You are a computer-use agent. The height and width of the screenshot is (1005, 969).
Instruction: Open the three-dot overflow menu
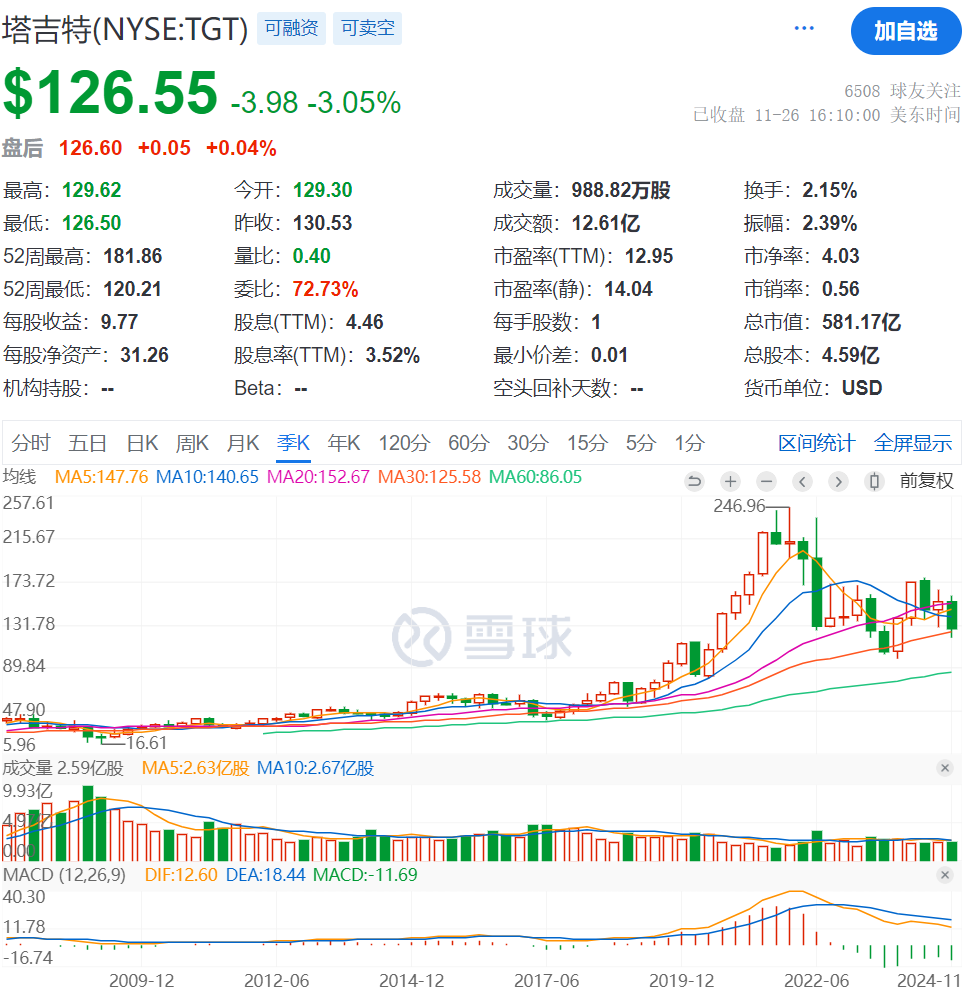click(x=804, y=28)
